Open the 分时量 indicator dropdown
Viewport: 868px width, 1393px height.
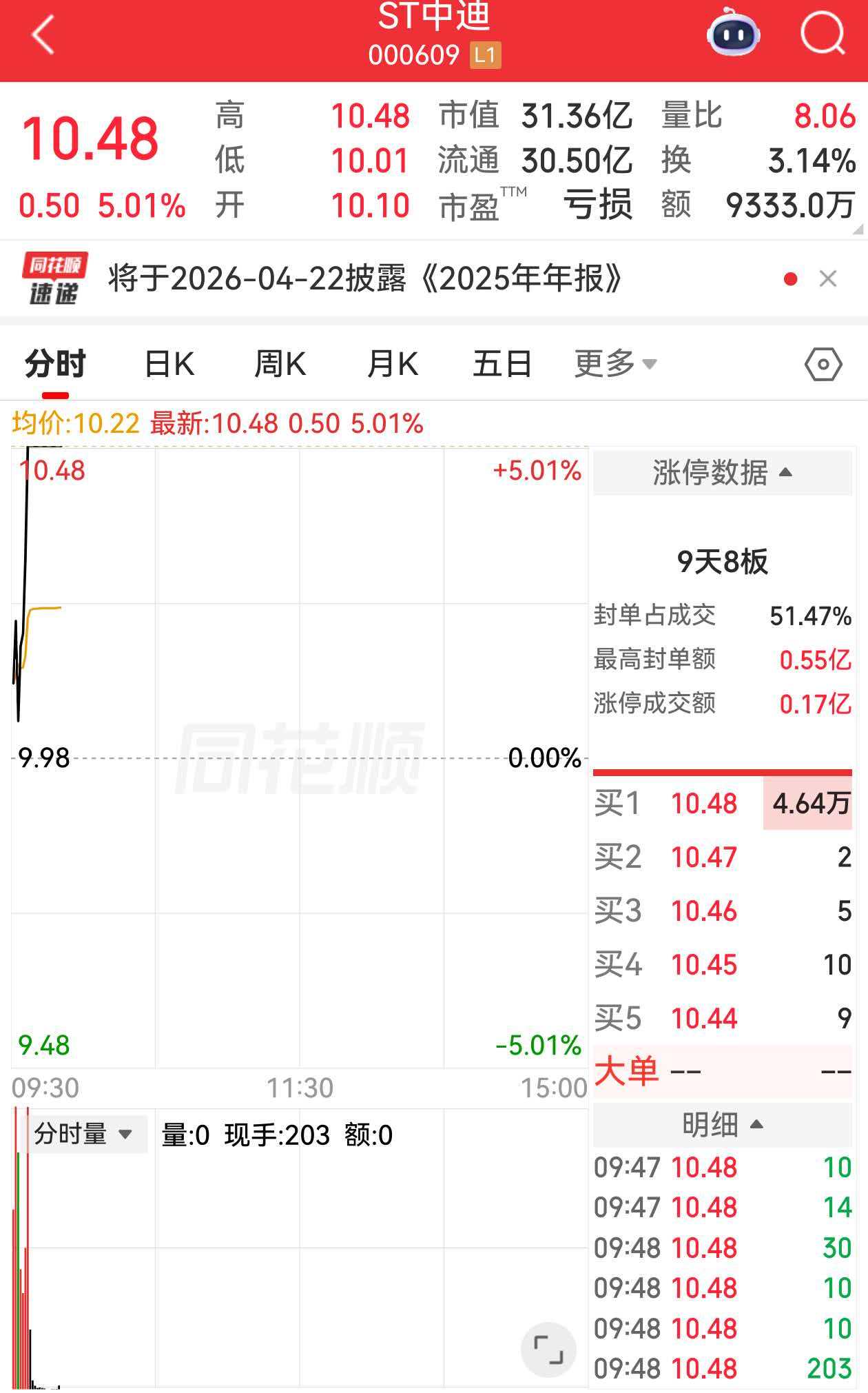[x=83, y=1134]
